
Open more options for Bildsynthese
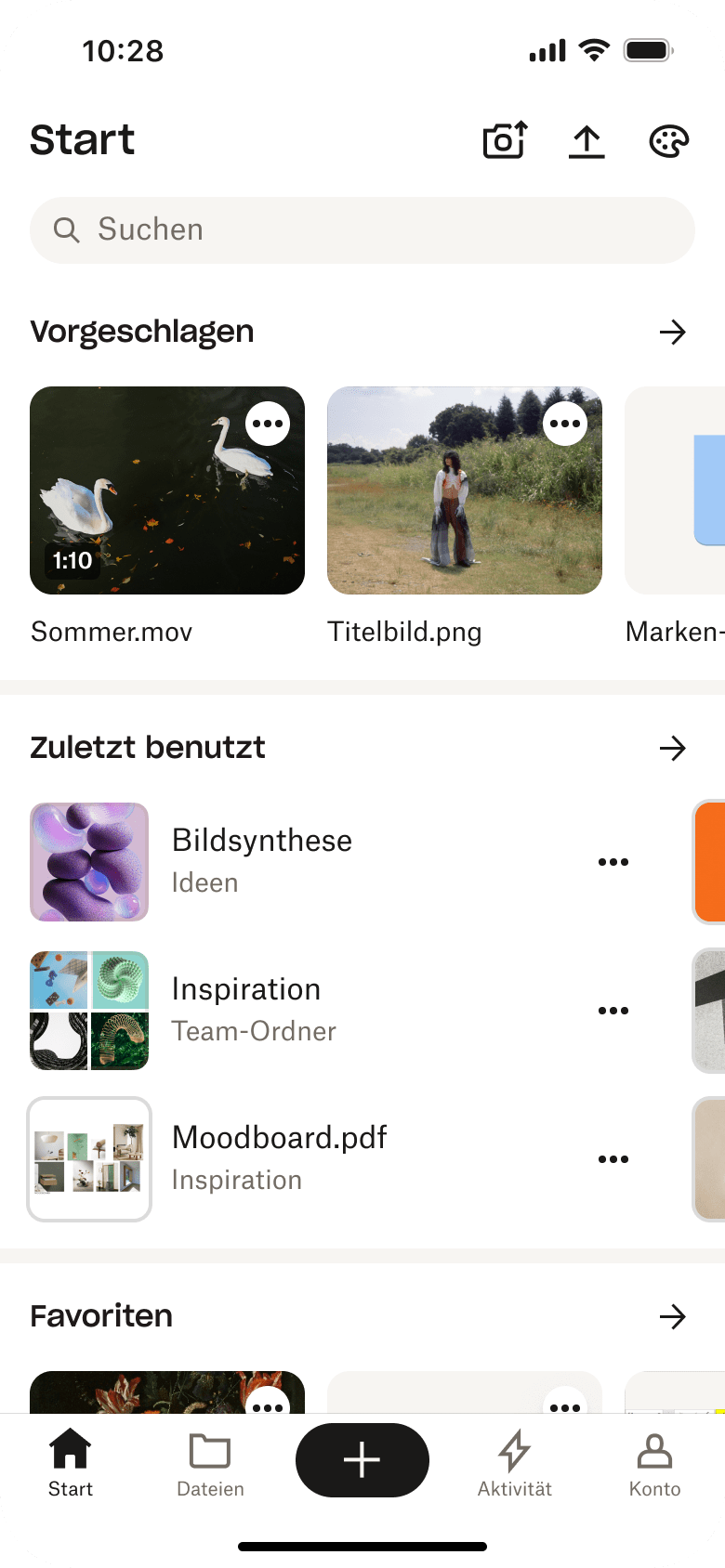[x=613, y=862]
